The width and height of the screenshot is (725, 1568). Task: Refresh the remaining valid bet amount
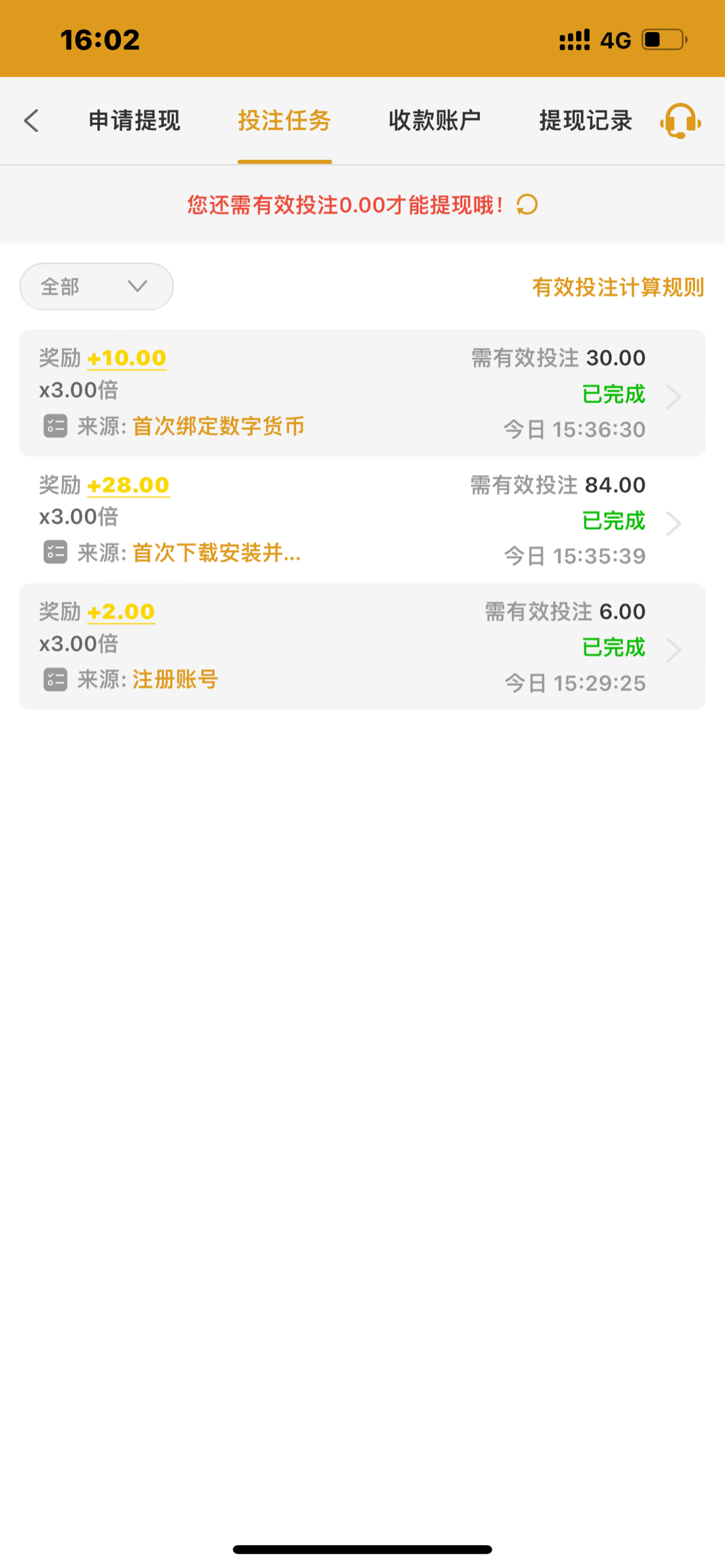[x=527, y=205]
